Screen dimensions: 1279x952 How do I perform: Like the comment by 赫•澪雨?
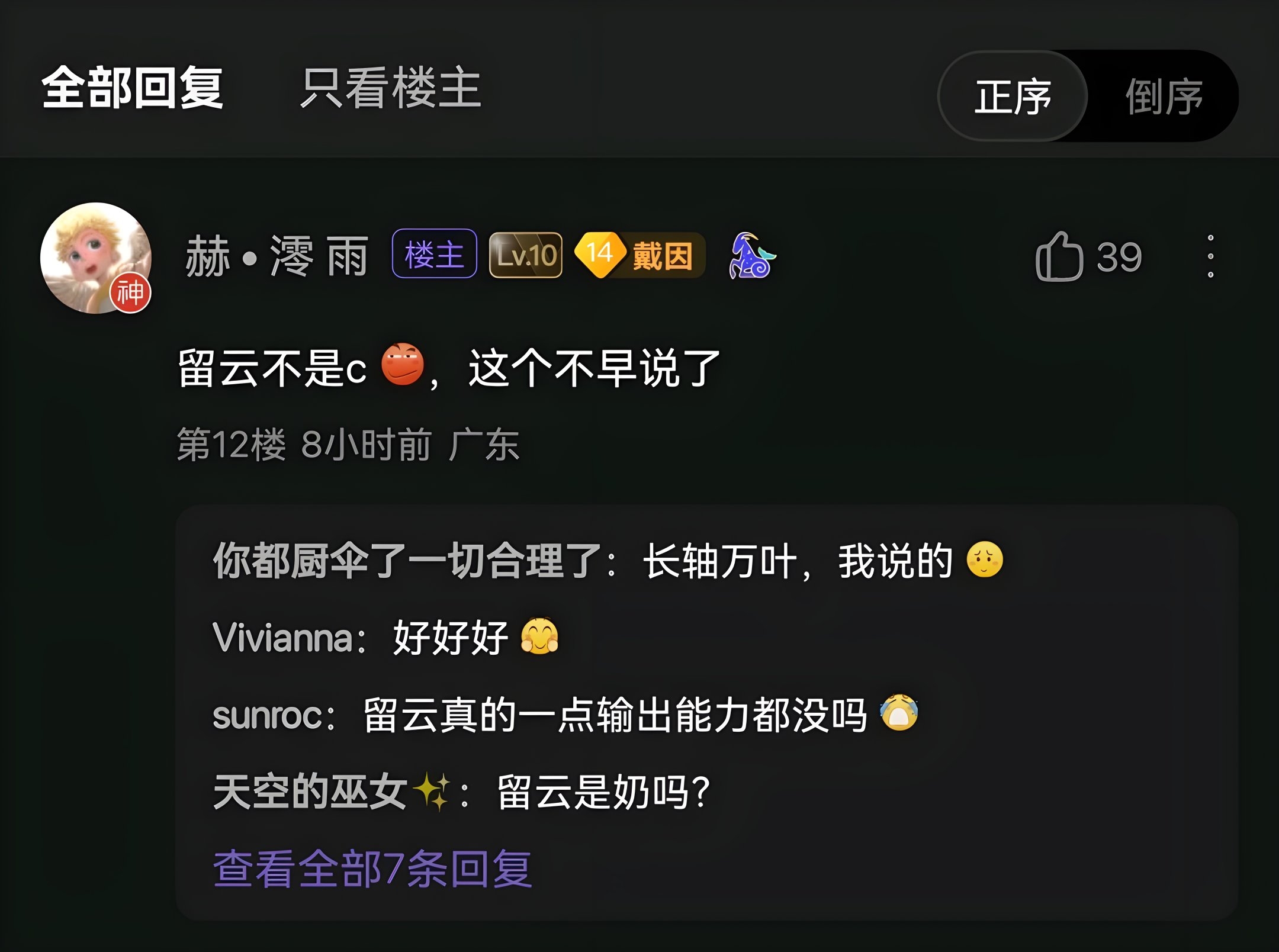point(1059,257)
